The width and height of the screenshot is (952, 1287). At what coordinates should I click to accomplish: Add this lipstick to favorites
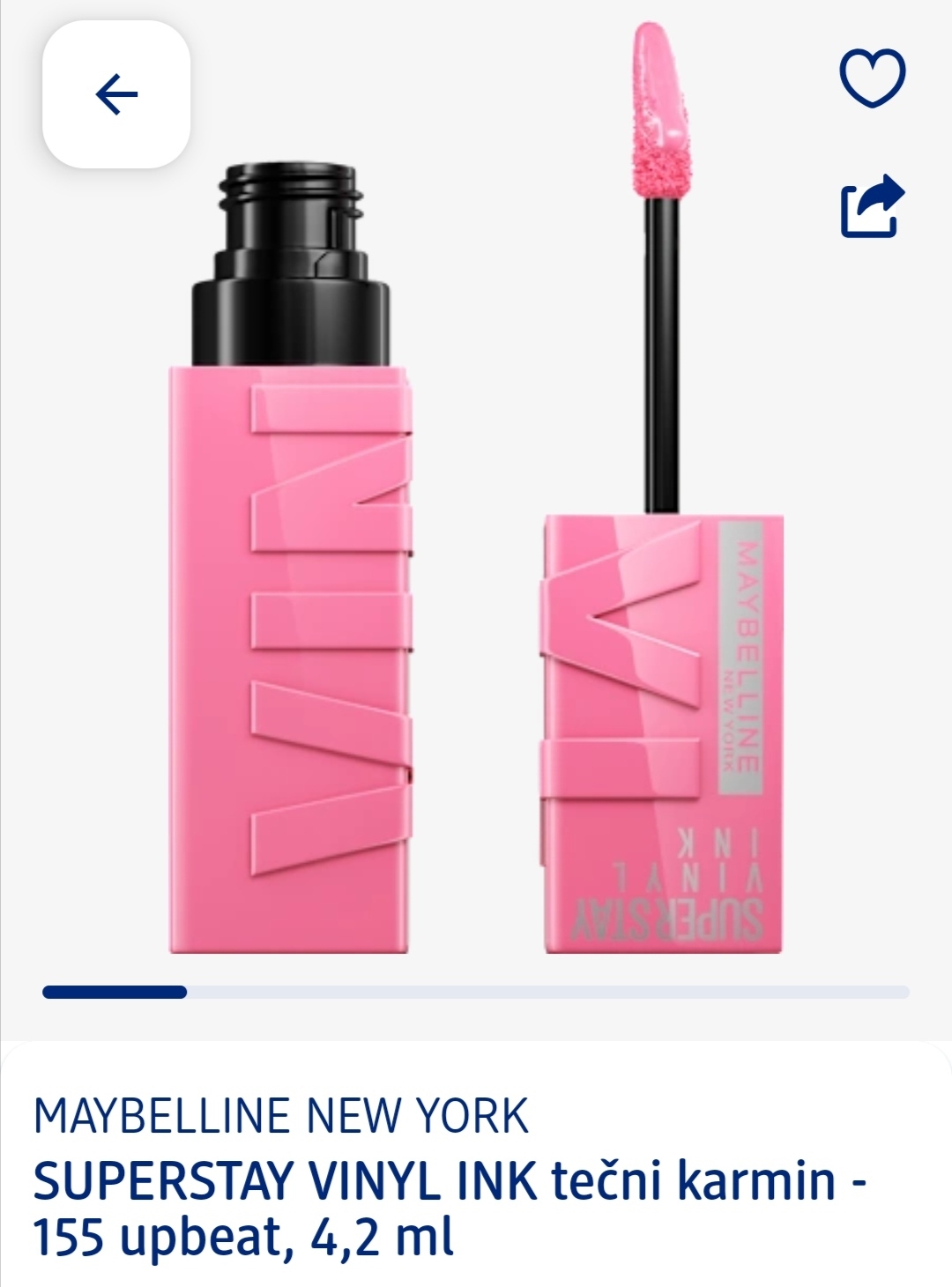pos(872,78)
